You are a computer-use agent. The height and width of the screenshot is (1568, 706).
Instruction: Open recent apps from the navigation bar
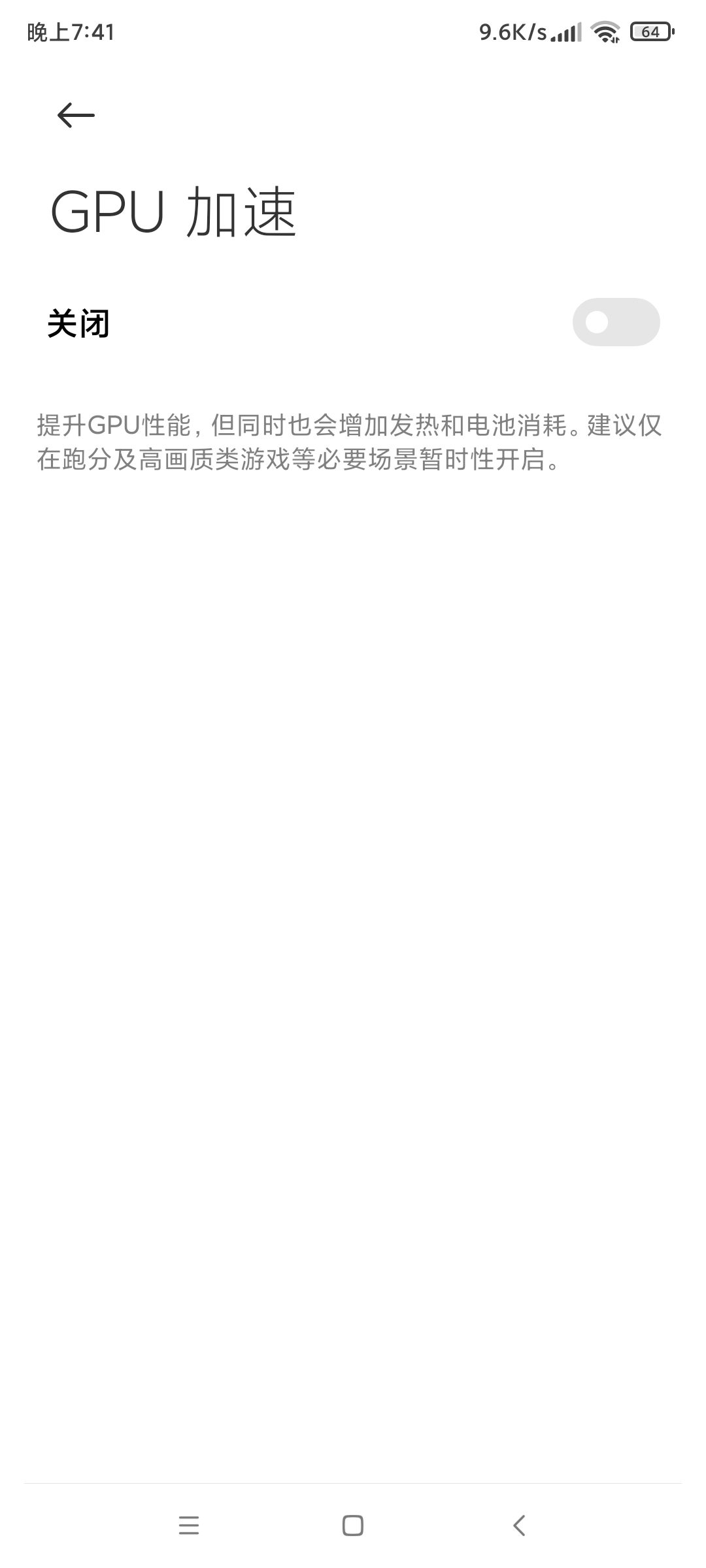point(188,1526)
